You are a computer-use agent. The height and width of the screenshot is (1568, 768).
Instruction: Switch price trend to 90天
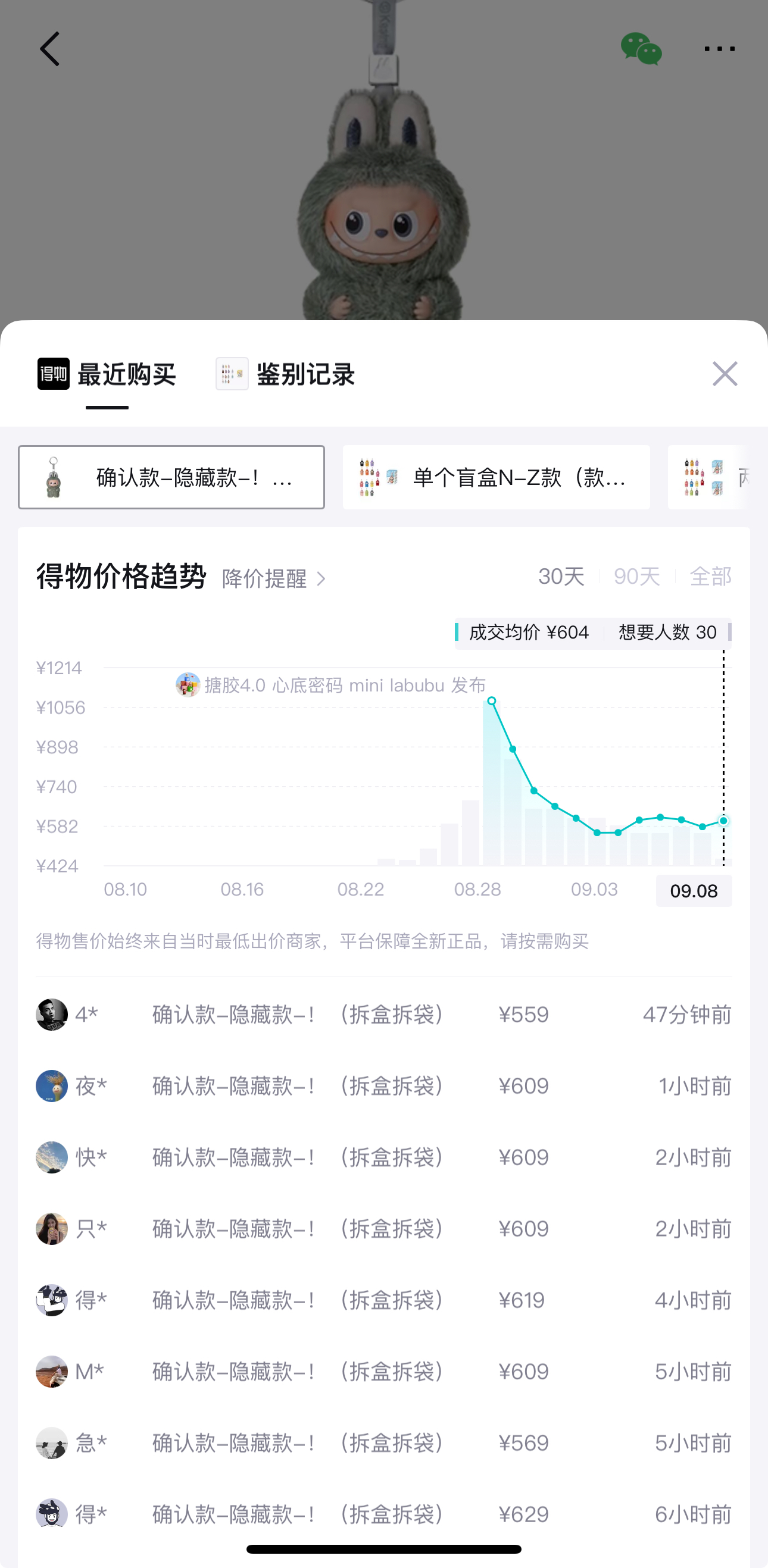(x=636, y=576)
